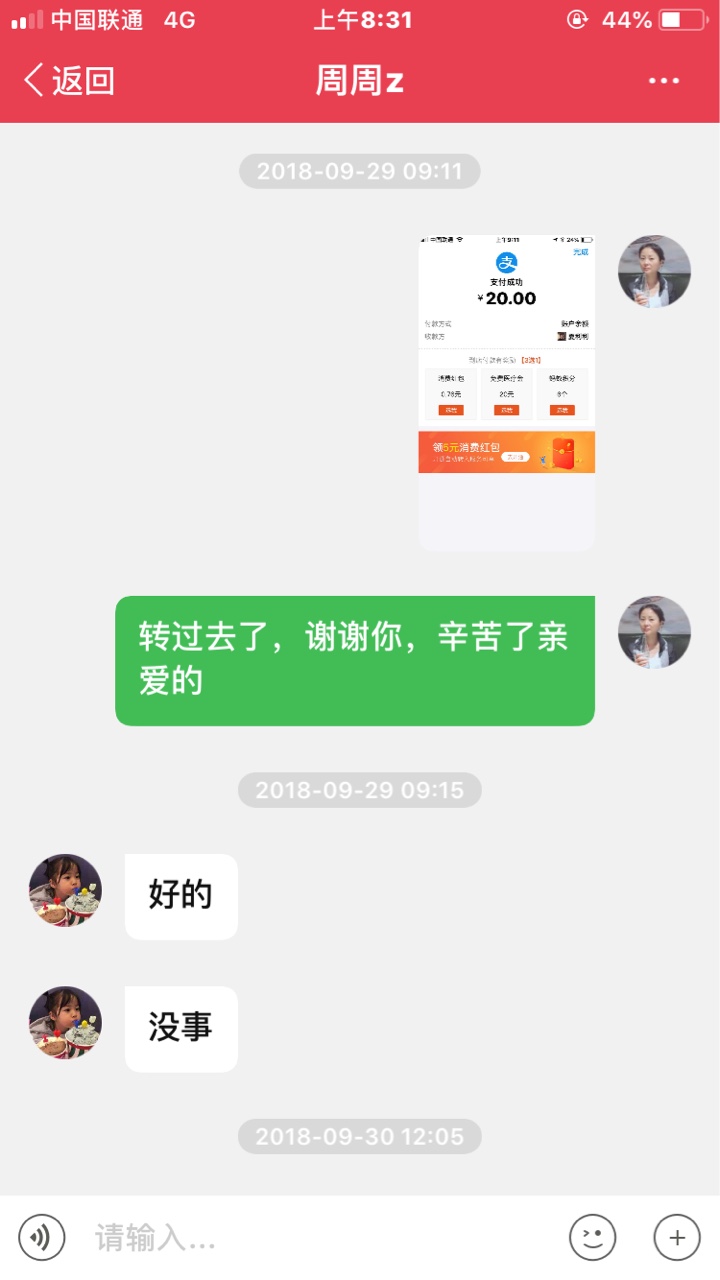Tap my avatar beside the 转过去了 message
Image resolution: width=720 pixels, height=1280 pixels.
655,632
